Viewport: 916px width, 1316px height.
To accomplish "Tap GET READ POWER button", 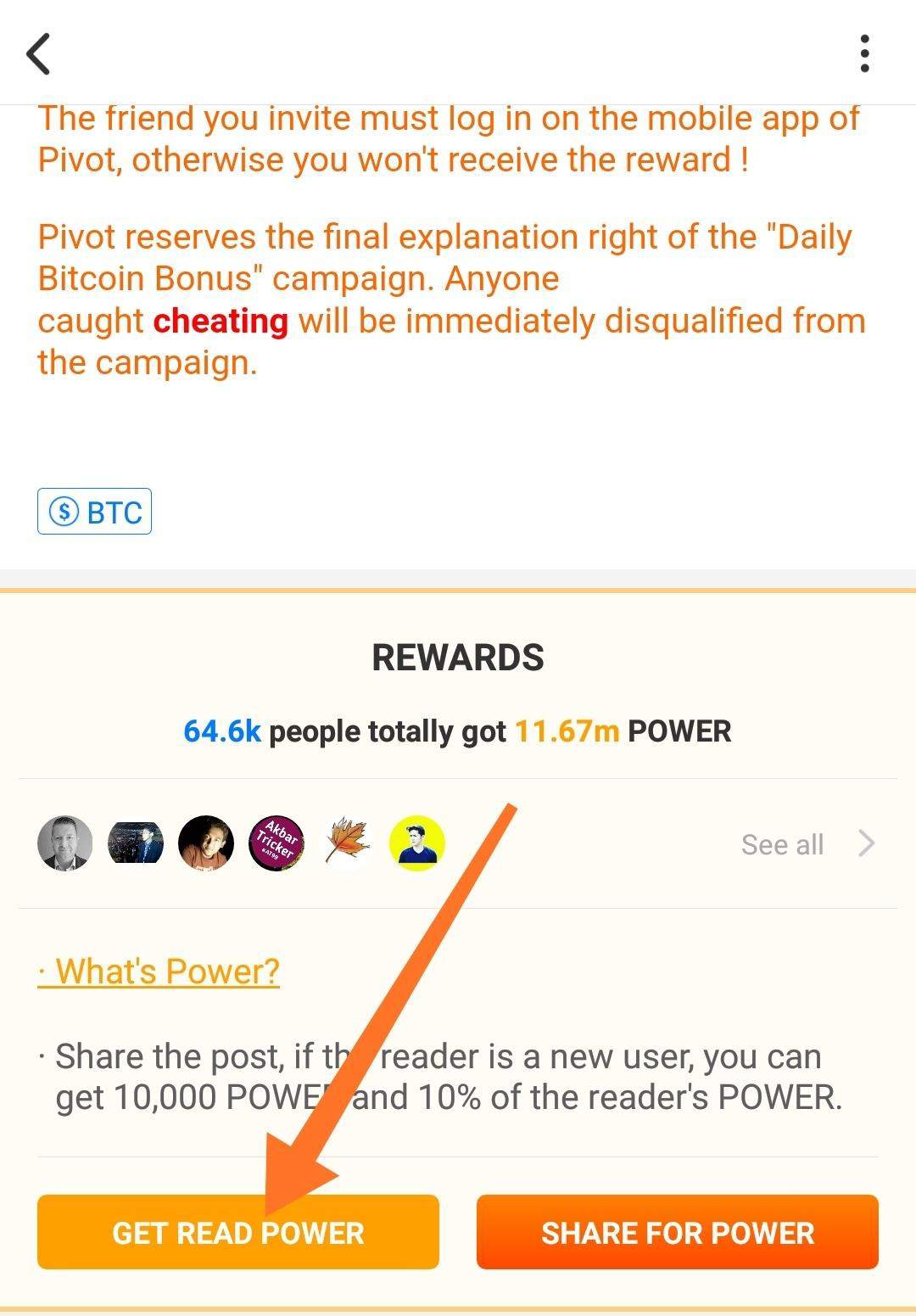I will (x=237, y=1232).
